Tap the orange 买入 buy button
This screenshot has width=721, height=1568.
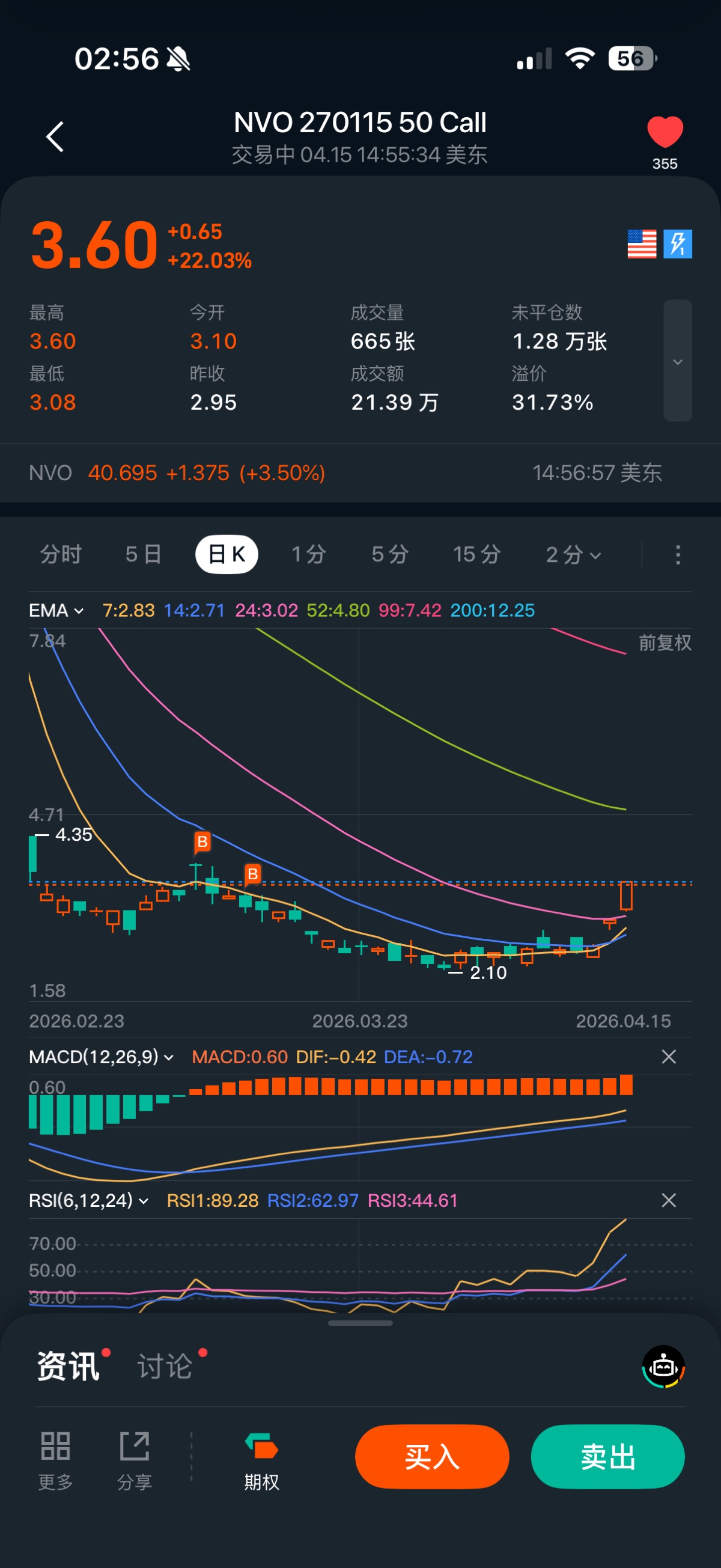point(432,1457)
